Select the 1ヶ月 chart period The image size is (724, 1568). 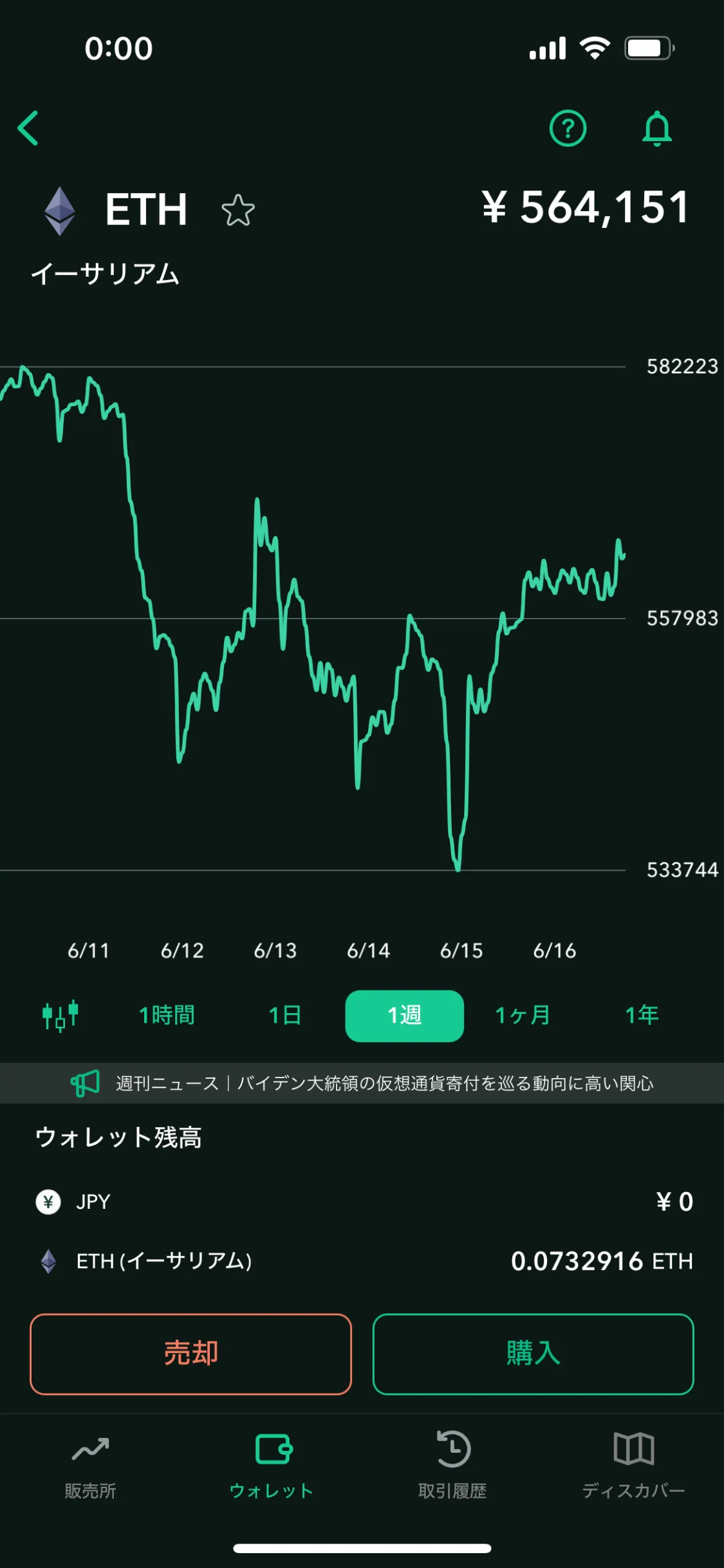[x=522, y=1015]
